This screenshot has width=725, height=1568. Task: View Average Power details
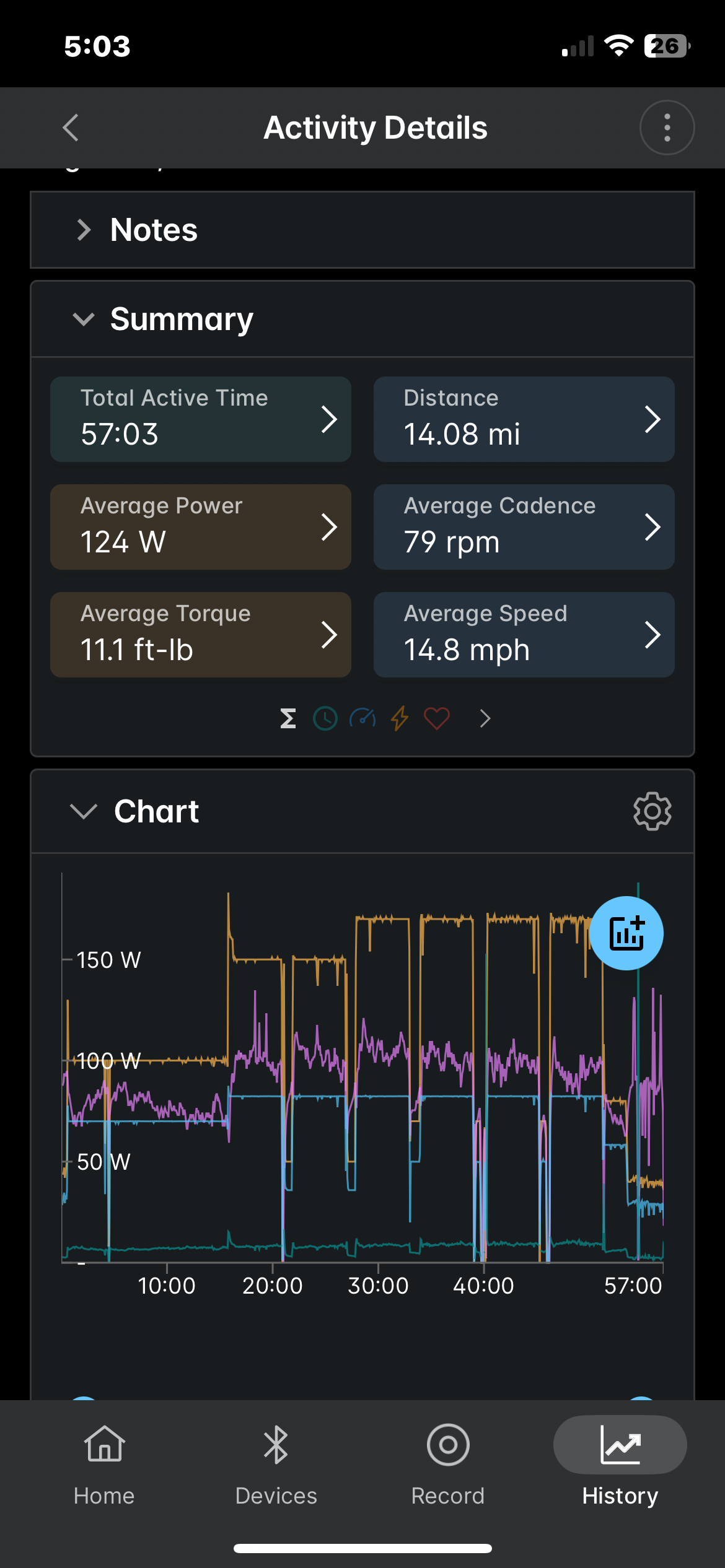[201, 527]
